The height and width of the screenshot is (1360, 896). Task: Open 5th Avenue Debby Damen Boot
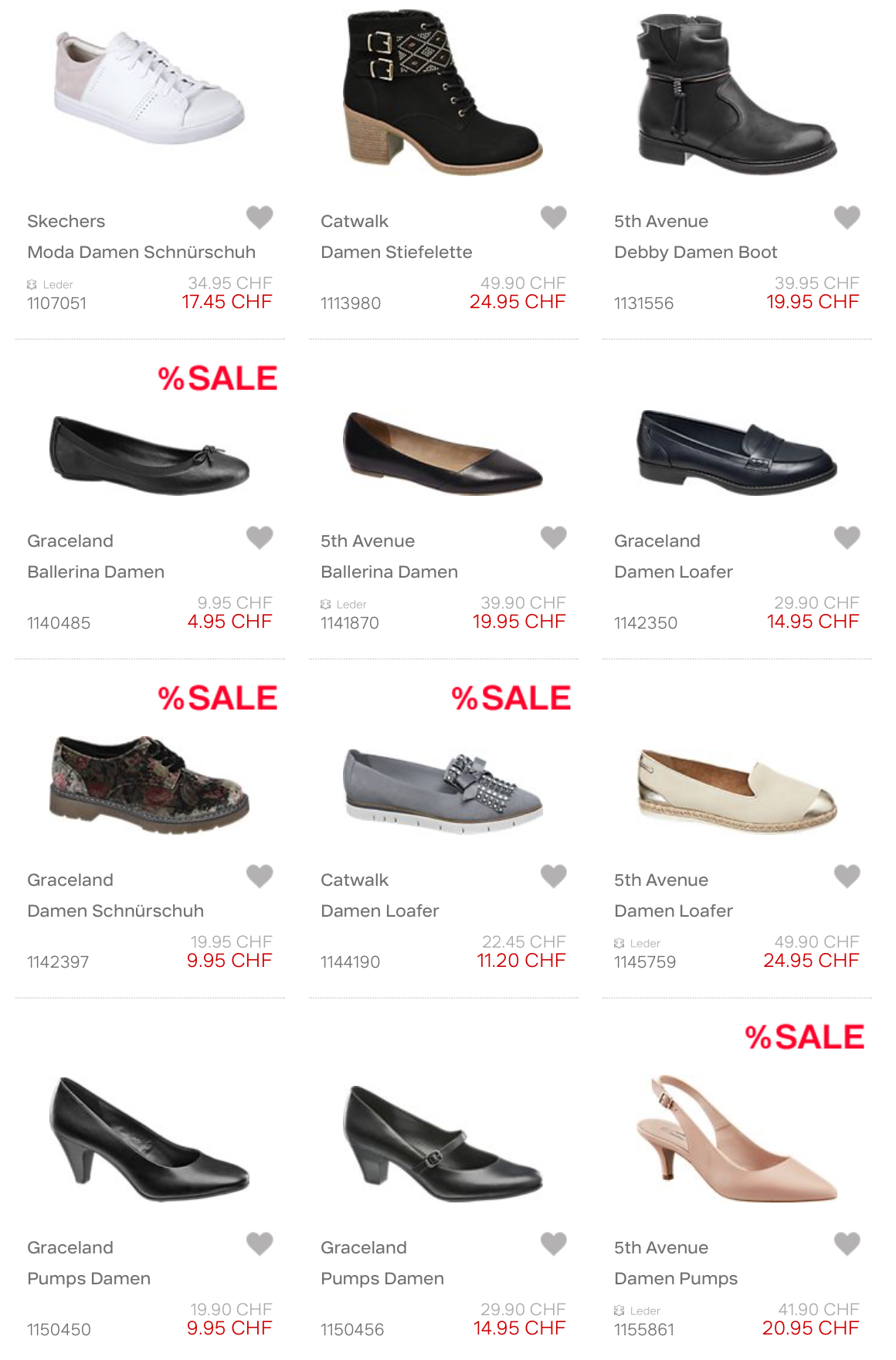click(x=737, y=93)
